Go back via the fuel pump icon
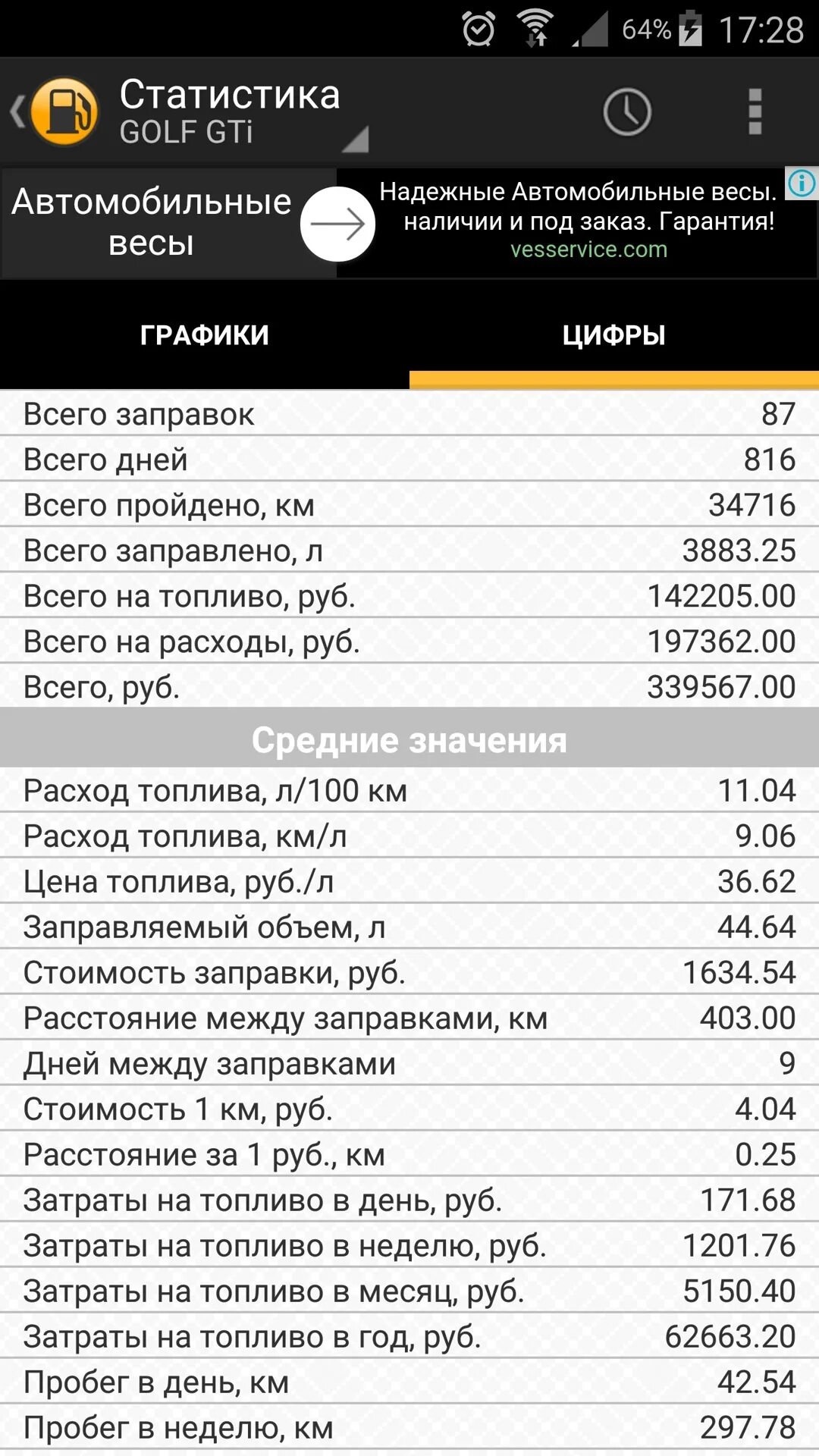This screenshot has height=1456, width=819. click(64, 112)
